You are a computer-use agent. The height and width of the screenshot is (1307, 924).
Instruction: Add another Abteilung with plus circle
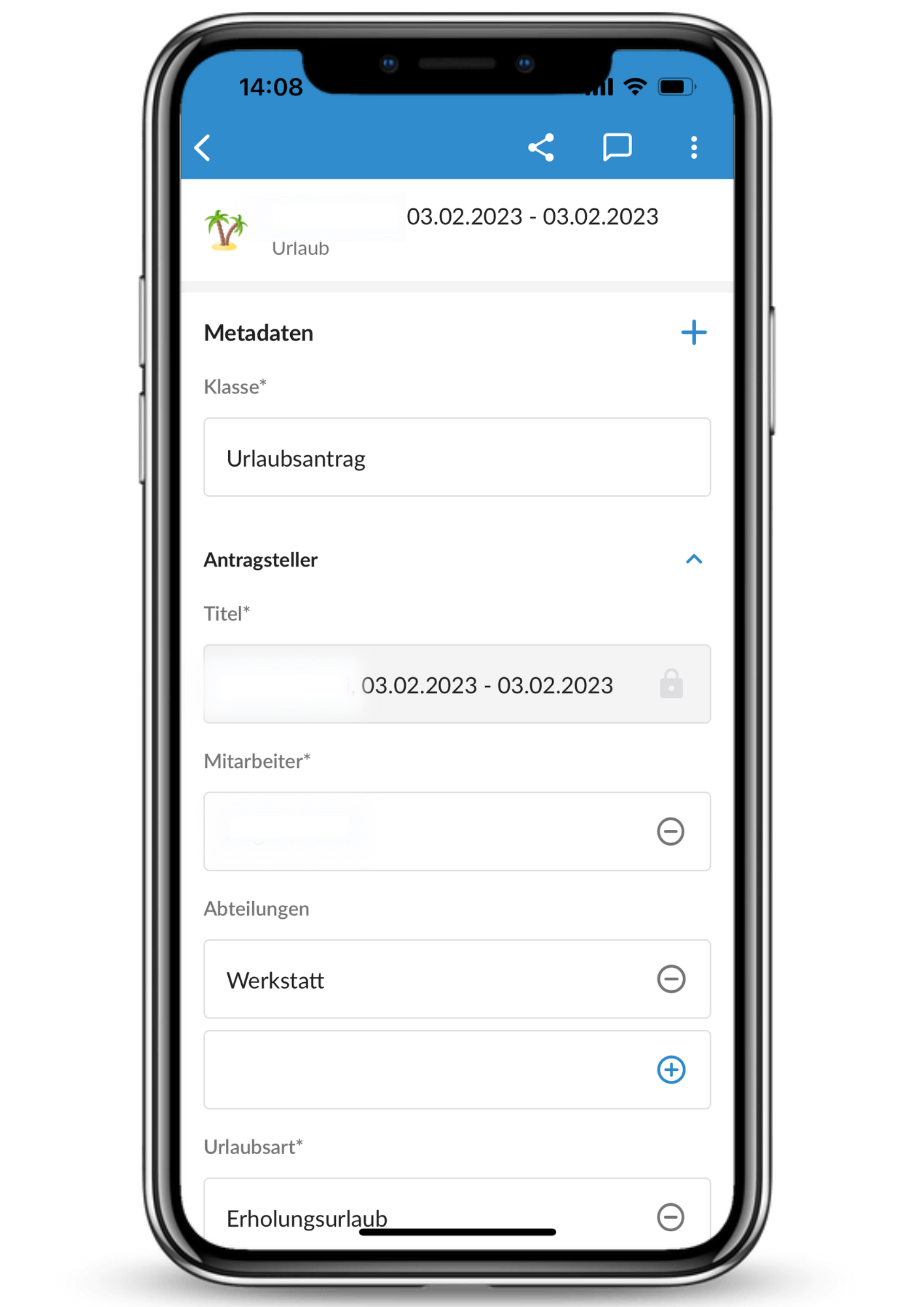(670, 1070)
